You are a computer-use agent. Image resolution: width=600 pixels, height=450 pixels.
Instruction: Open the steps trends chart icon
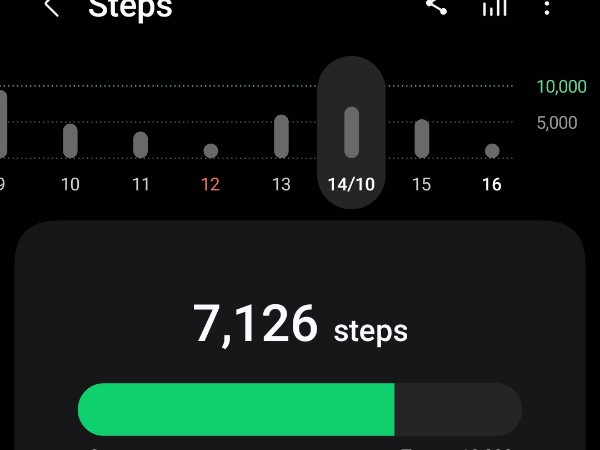click(494, 8)
